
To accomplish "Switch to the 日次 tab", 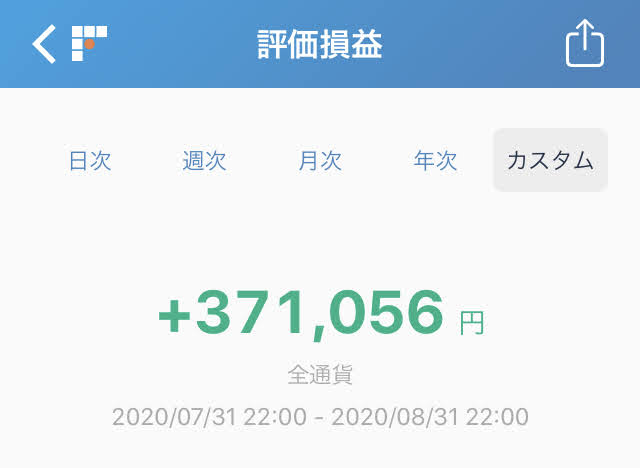I will [x=90, y=161].
